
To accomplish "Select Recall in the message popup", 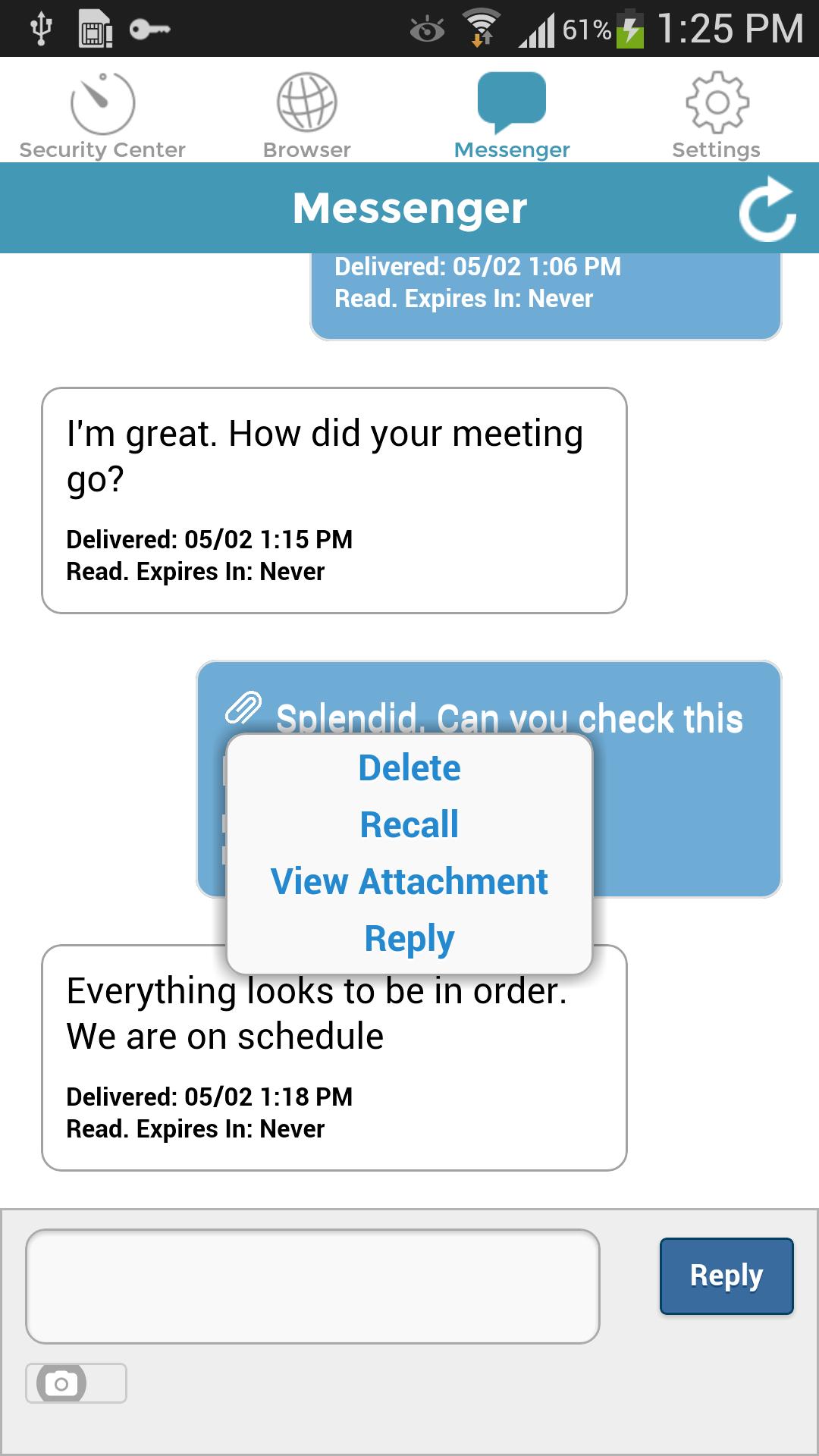I will [409, 825].
